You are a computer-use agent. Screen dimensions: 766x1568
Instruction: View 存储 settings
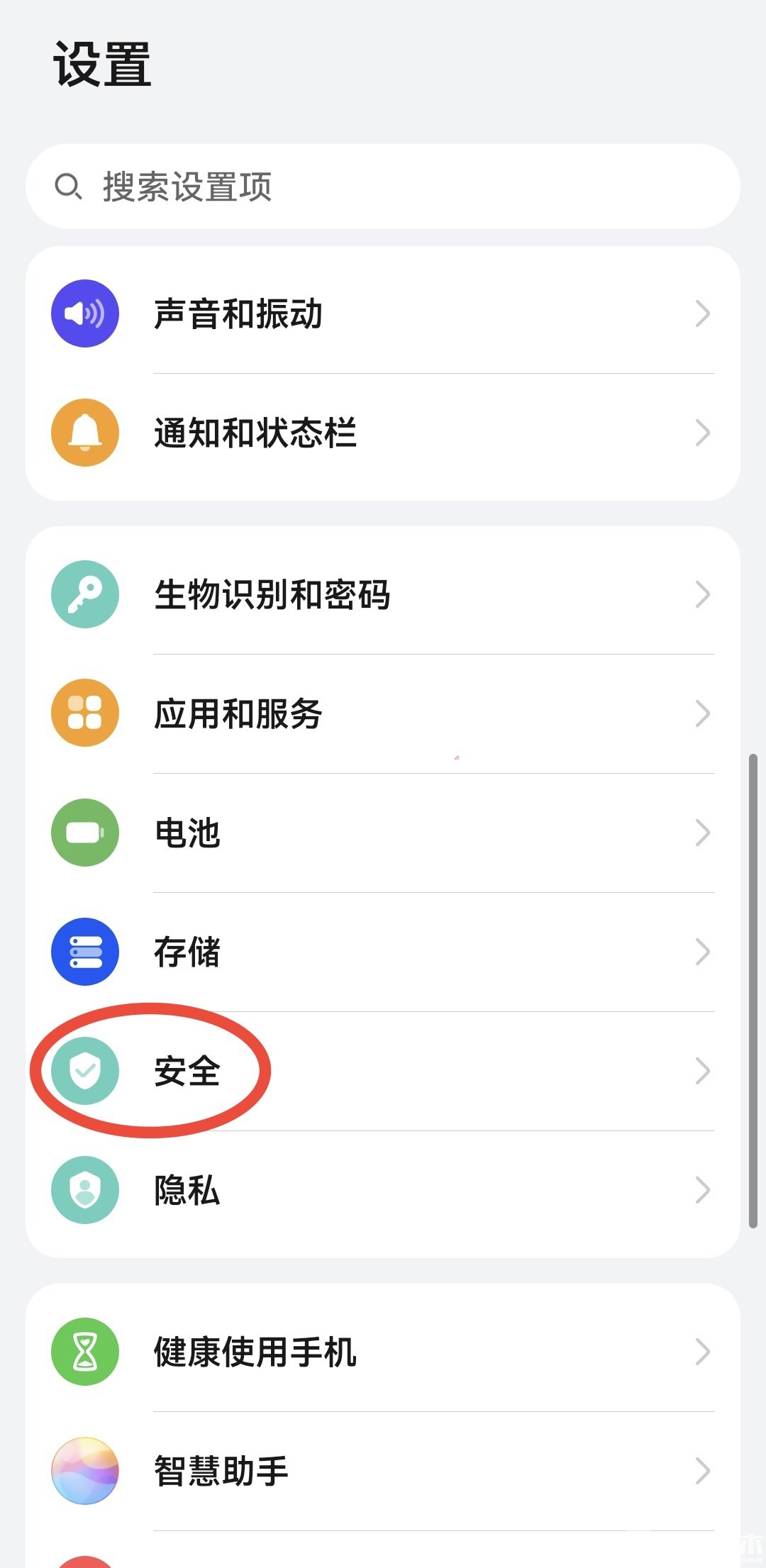383,952
